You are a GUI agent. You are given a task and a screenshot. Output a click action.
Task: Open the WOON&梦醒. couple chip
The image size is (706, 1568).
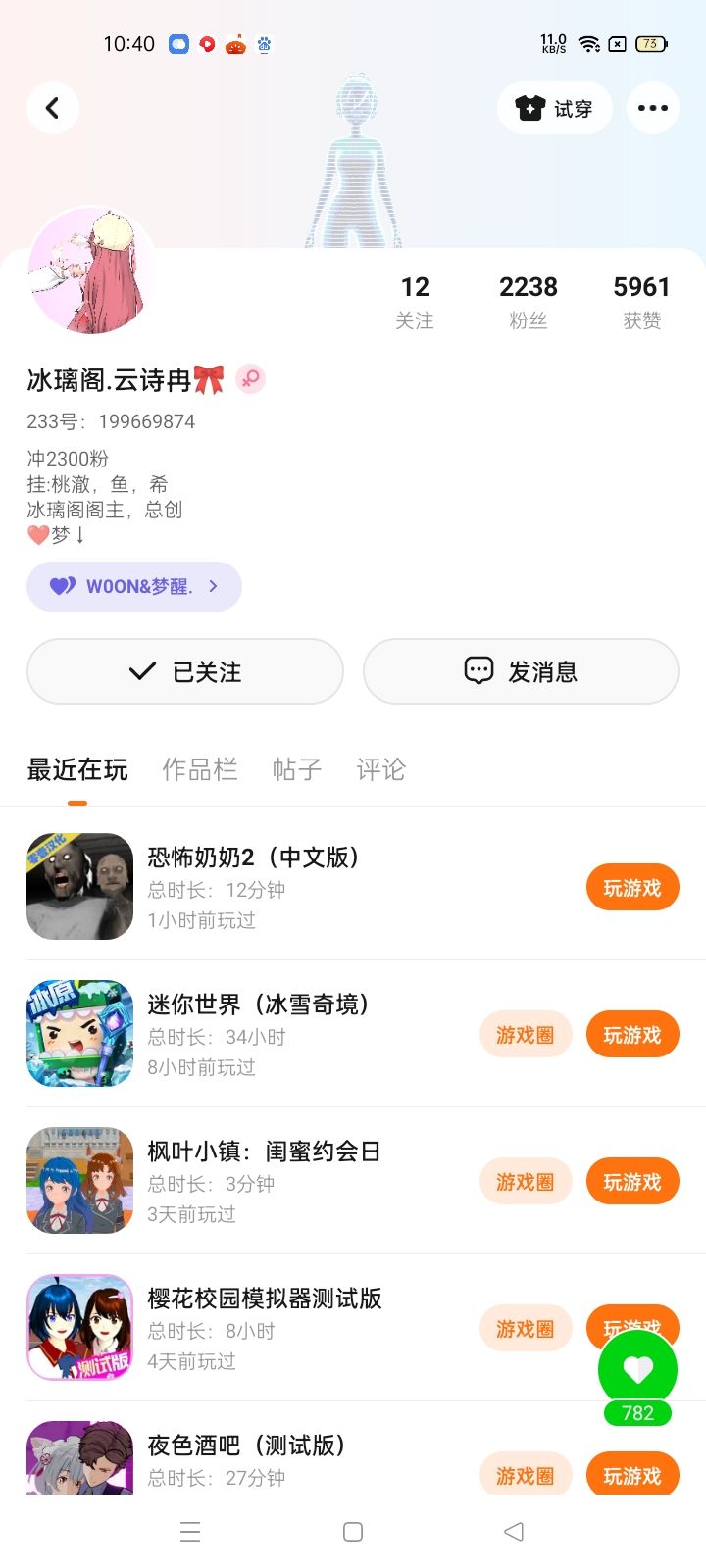[x=134, y=586]
